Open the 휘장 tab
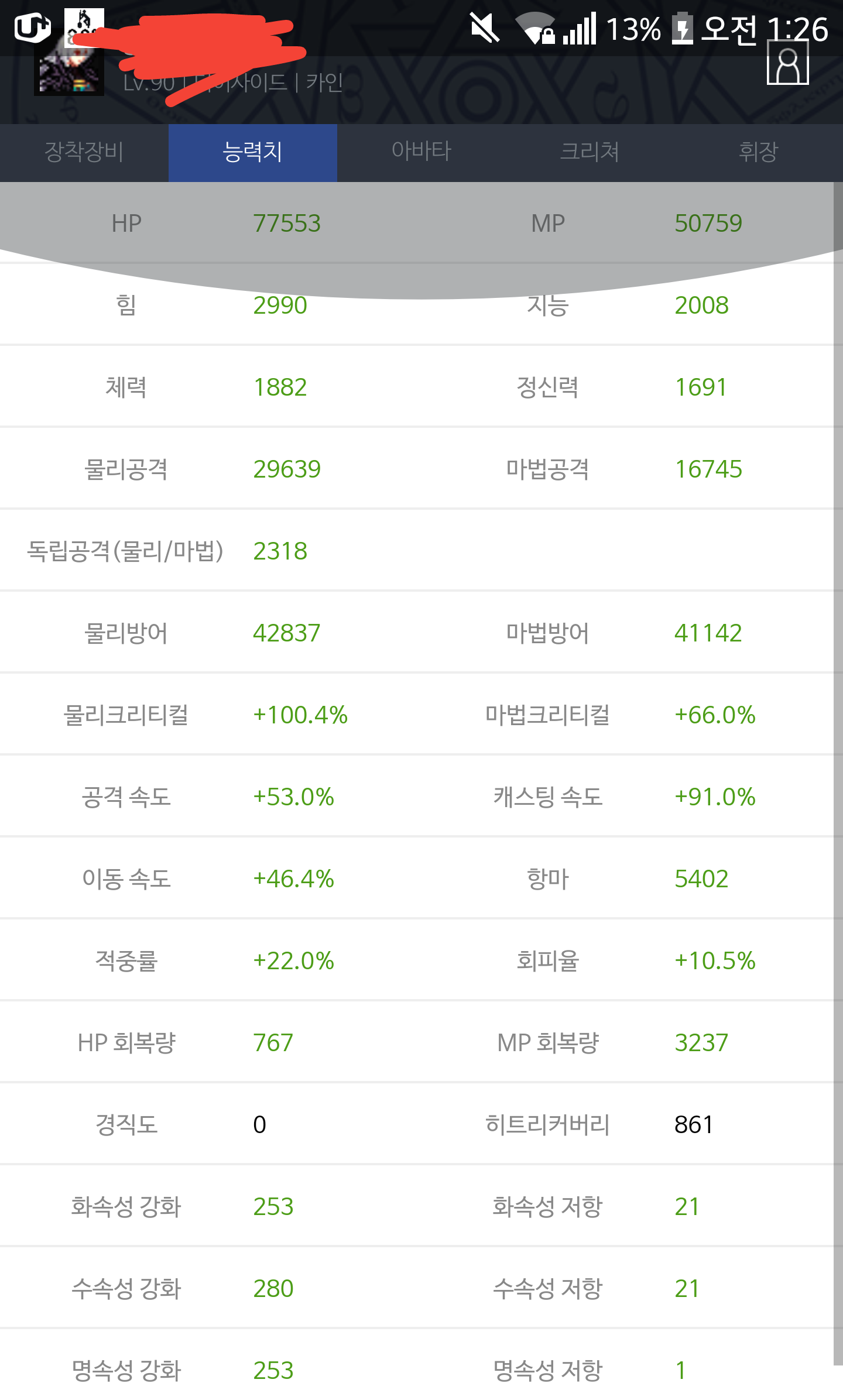This screenshot has width=843, height=1400. point(759,152)
